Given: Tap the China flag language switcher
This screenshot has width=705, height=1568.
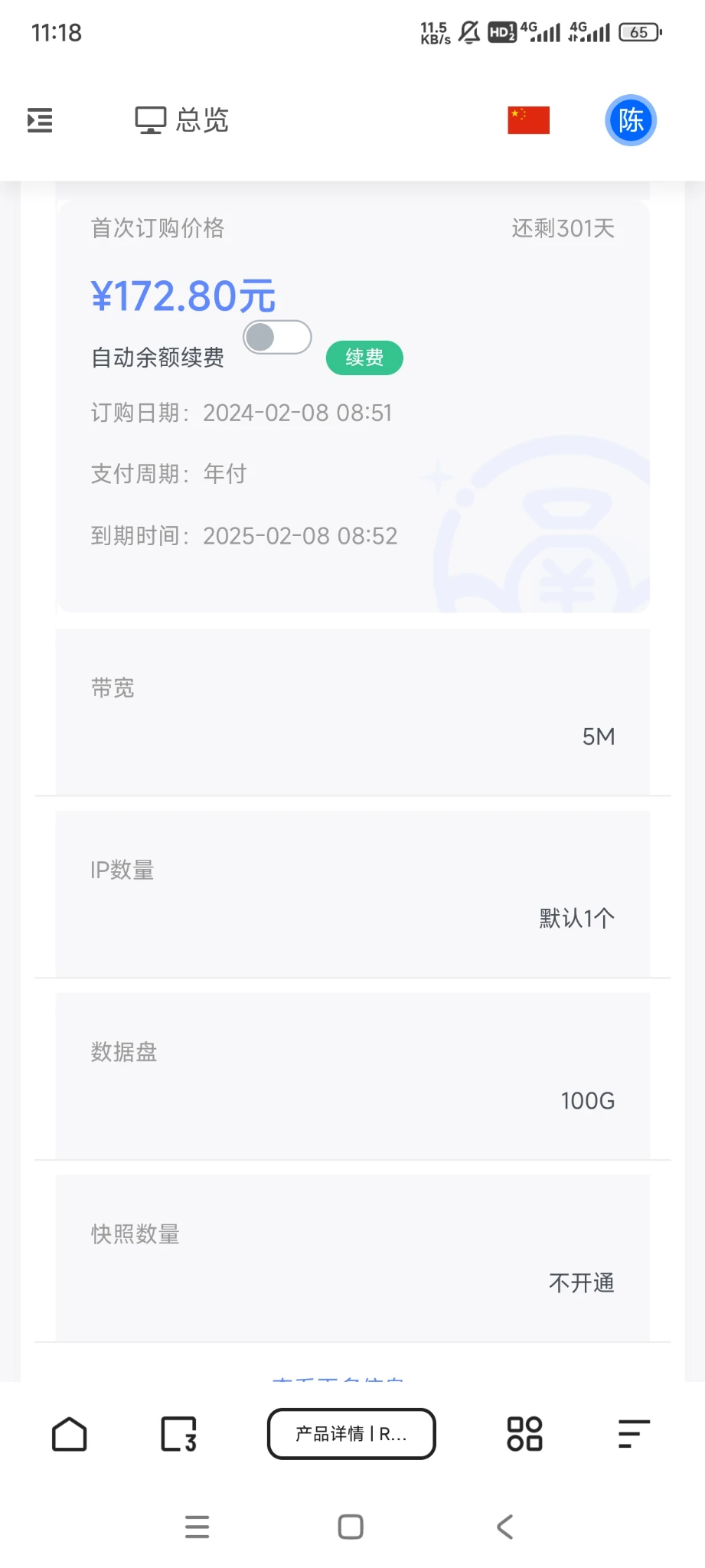Looking at the screenshot, I should pos(527,119).
